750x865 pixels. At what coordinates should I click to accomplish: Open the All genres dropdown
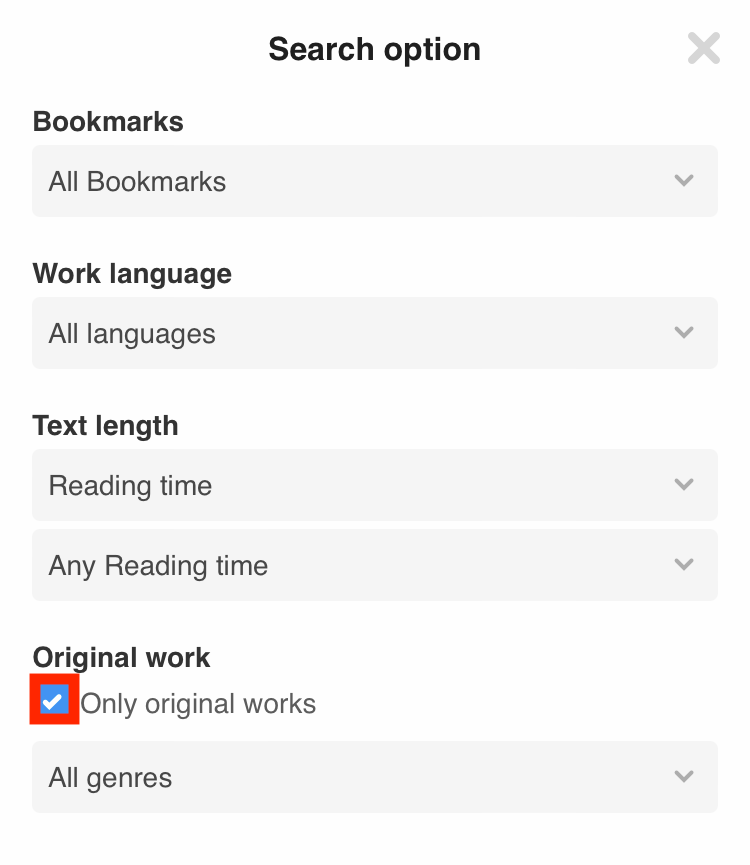point(375,777)
